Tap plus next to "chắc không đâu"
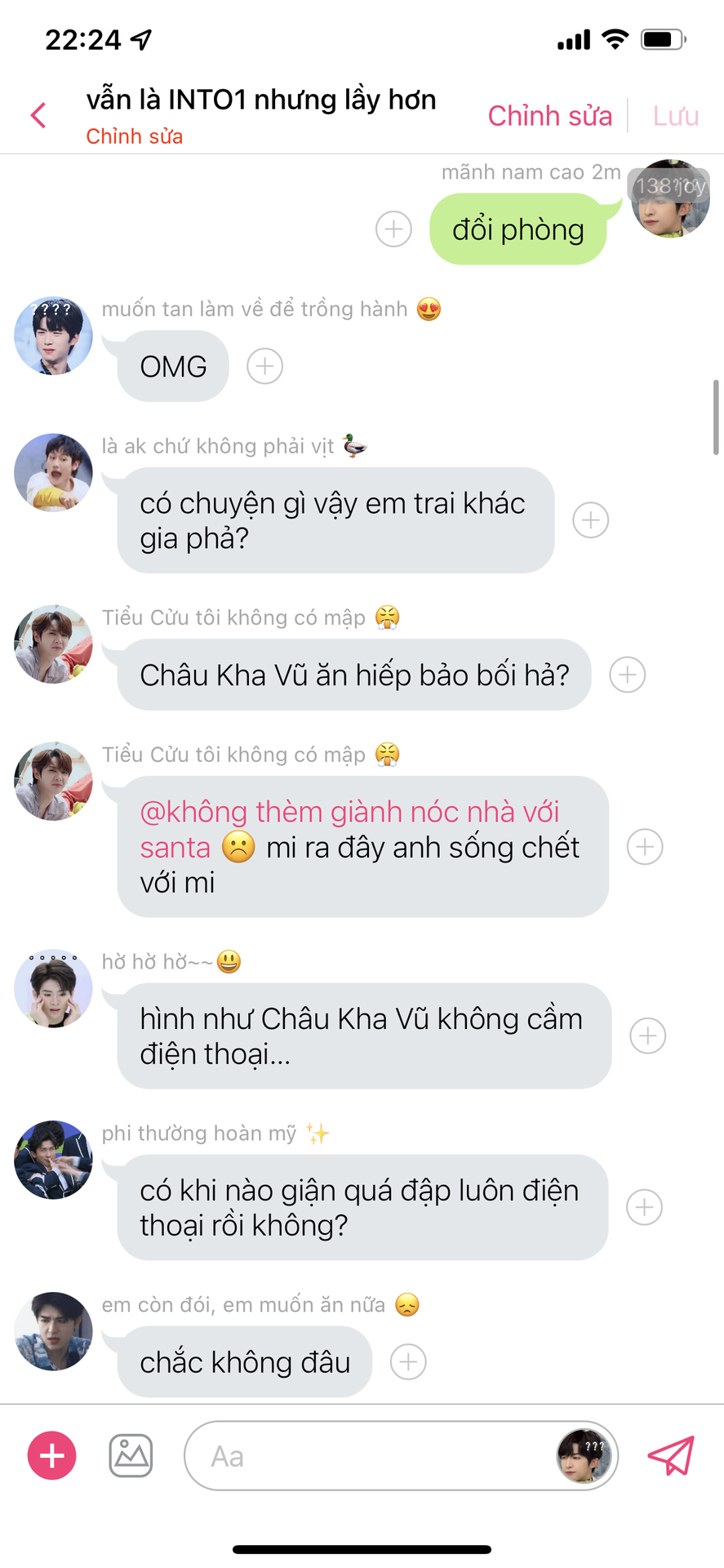Viewport: 724px width, 1568px height. click(408, 1361)
